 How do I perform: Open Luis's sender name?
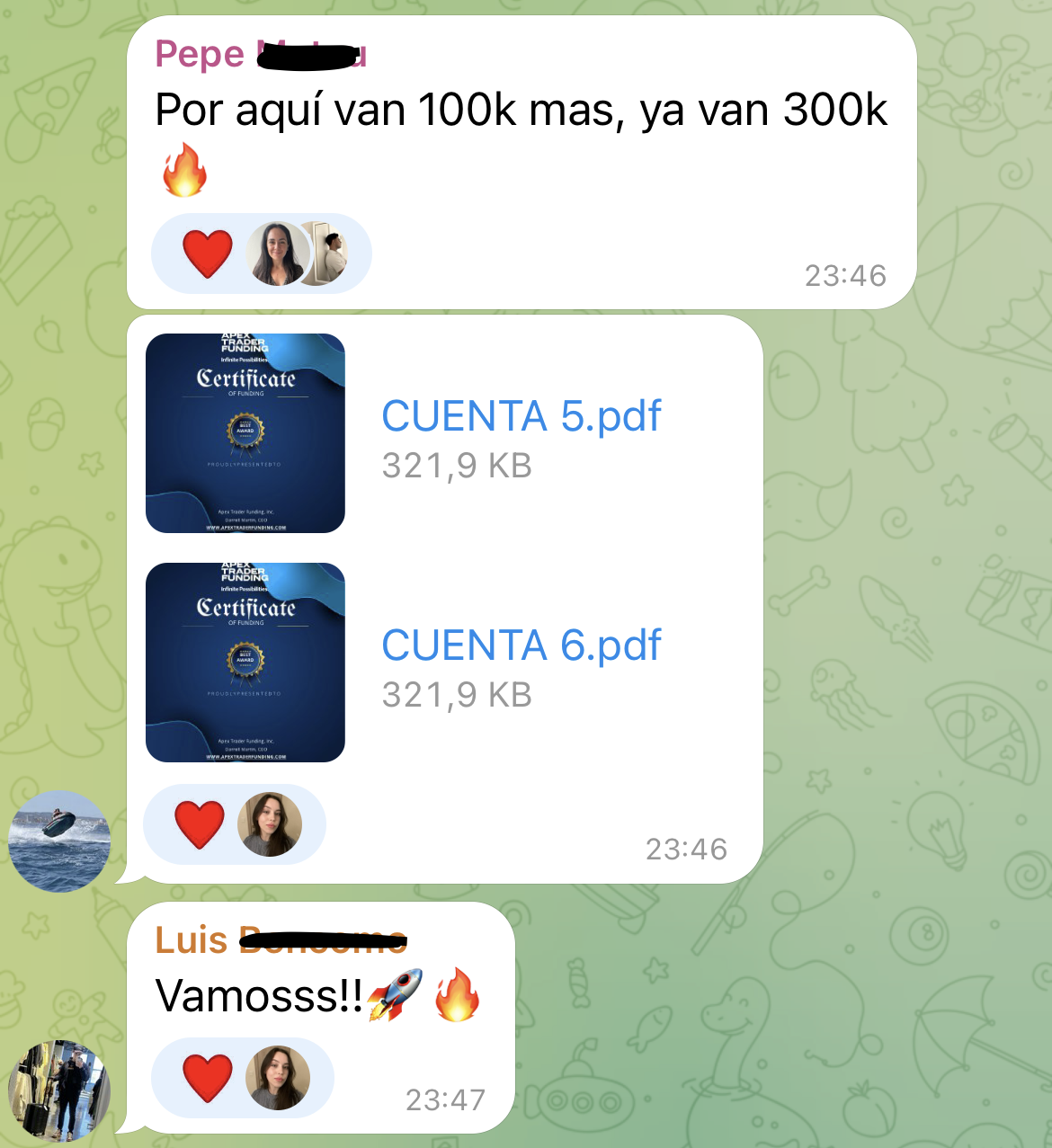pyautogui.click(x=192, y=940)
